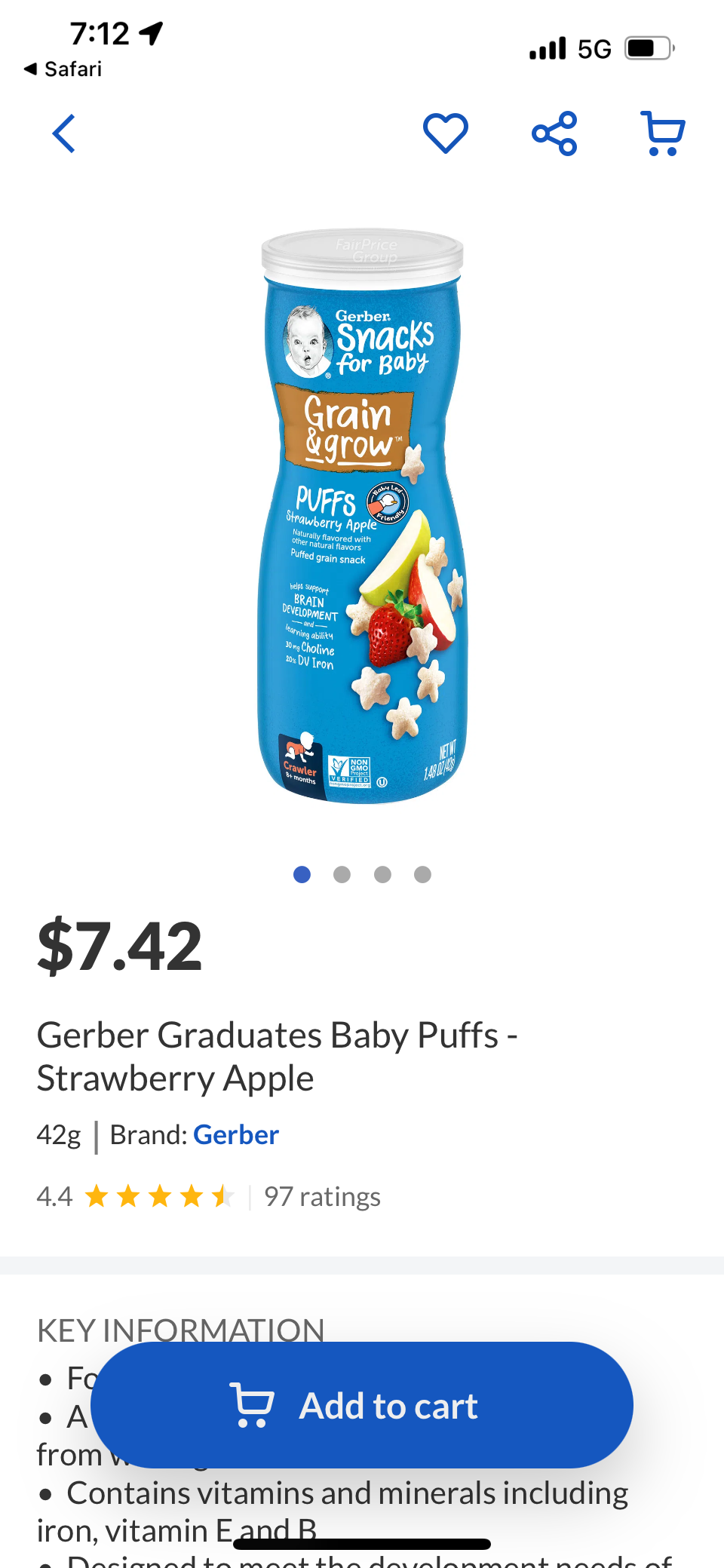Open the shopping cart
Screen dimensions: 724x1568
click(x=662, y=133)
